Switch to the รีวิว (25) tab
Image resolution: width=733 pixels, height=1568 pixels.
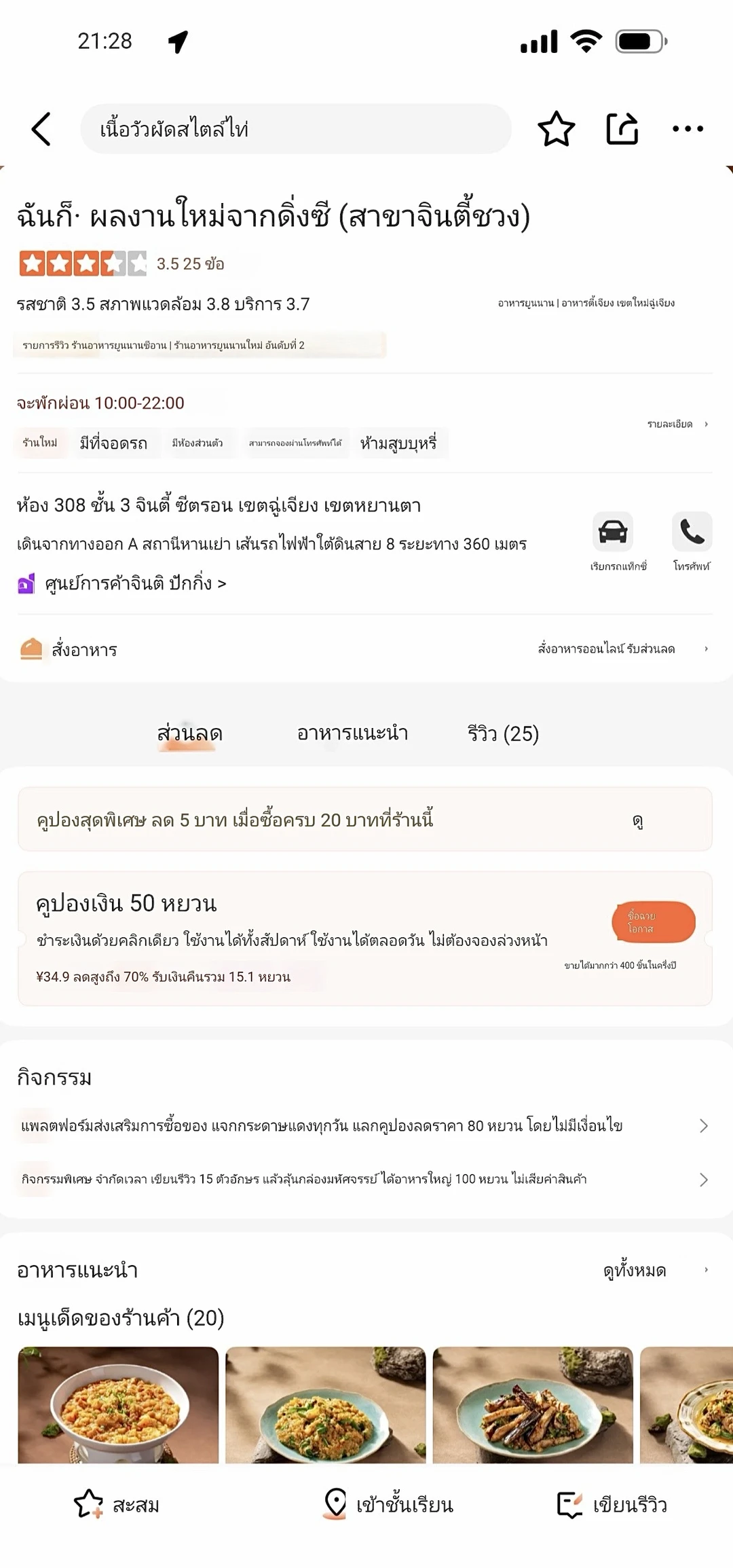click(503, 733)
